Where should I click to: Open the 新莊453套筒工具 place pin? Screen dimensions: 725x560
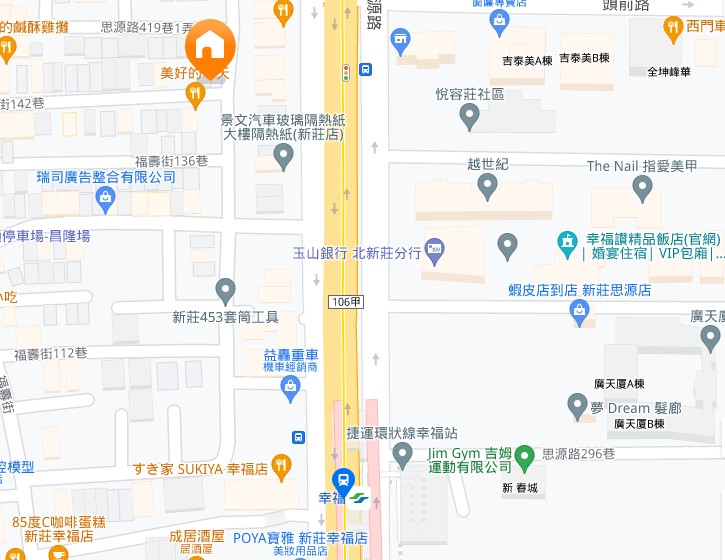pyautogui.click(x=226, y=291)
